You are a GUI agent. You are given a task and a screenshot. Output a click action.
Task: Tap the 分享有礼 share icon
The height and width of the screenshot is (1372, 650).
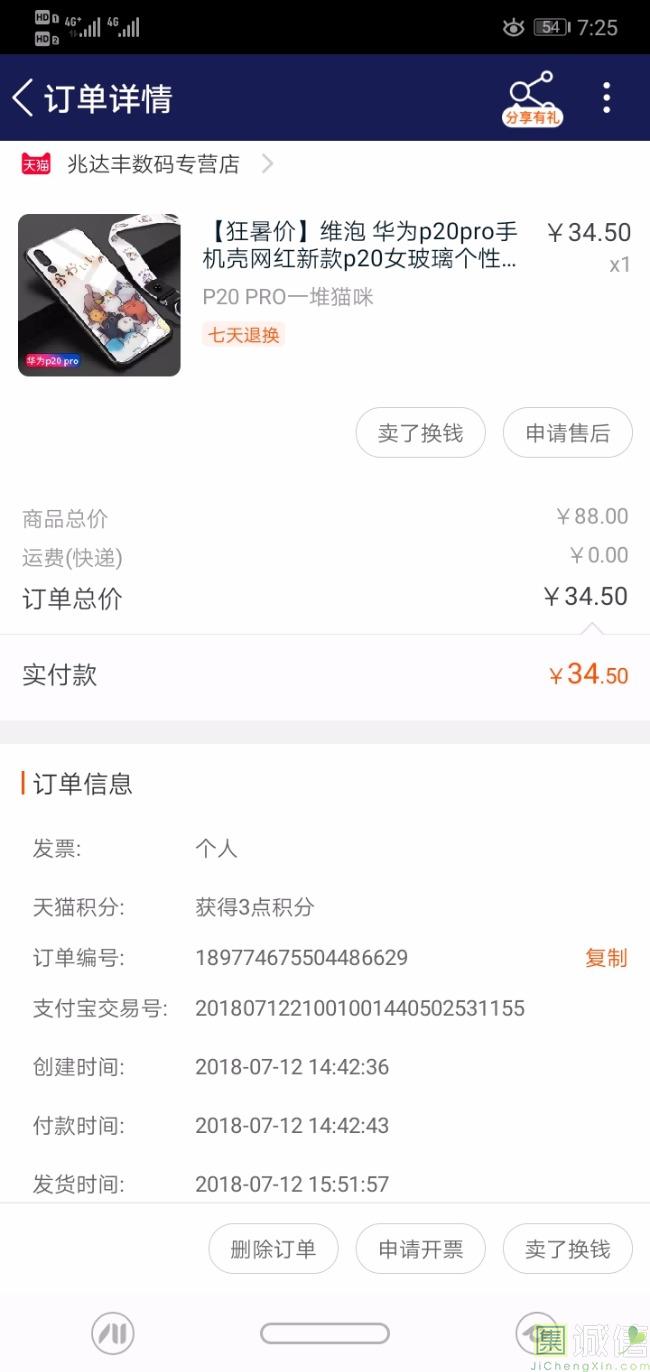[x=531, y=98]
